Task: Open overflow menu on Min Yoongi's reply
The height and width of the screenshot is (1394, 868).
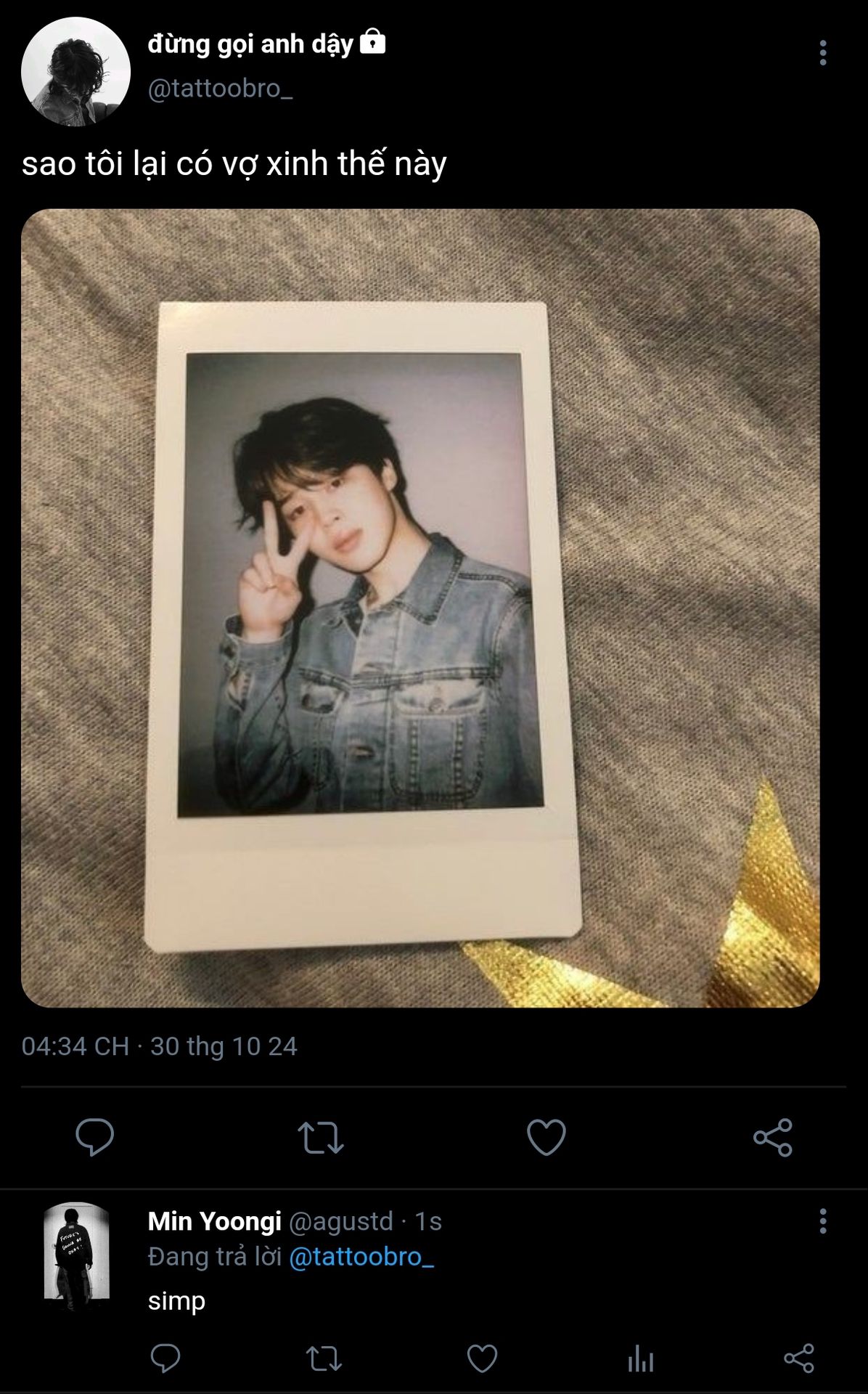Action: (x=822, y=1221)
